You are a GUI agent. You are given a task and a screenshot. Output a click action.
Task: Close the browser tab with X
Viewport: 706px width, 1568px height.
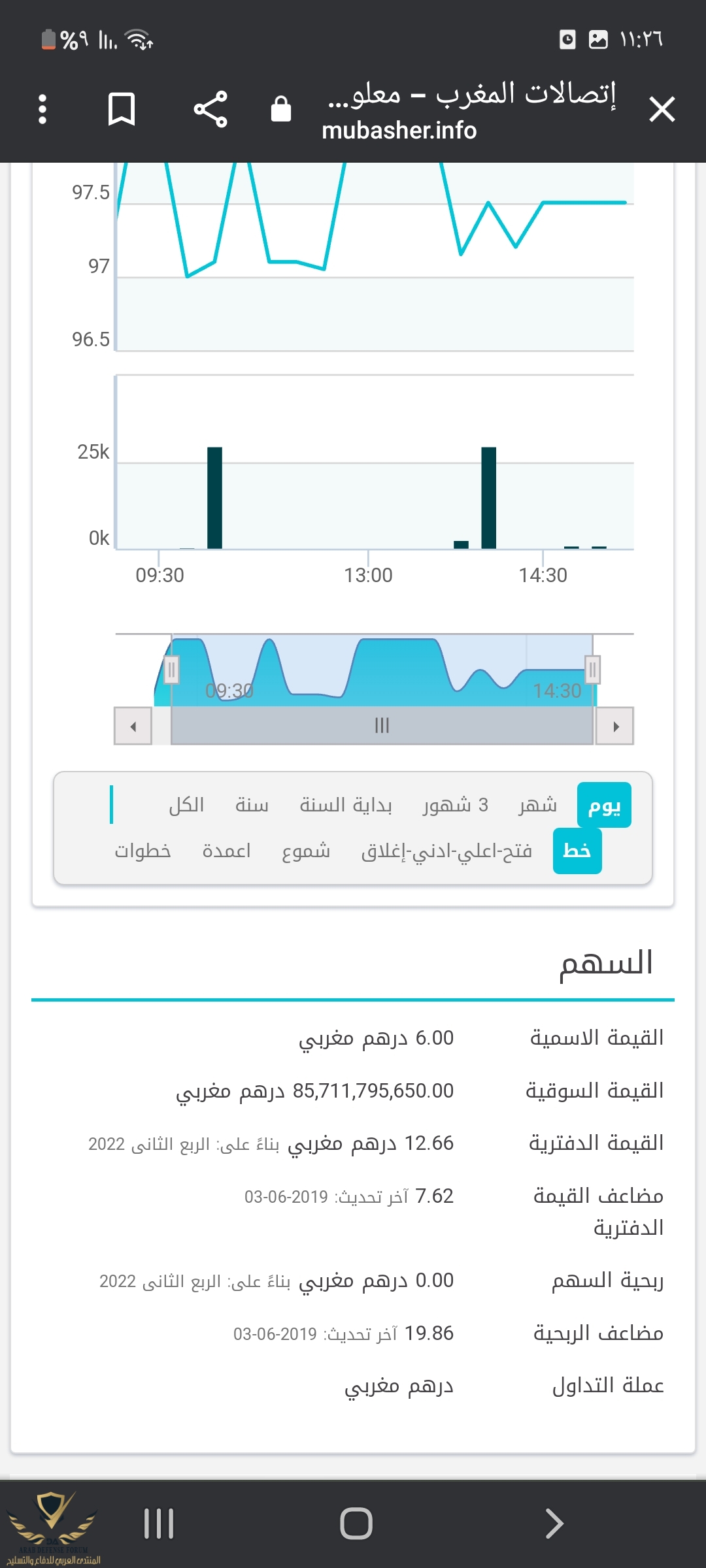point(662,109)
